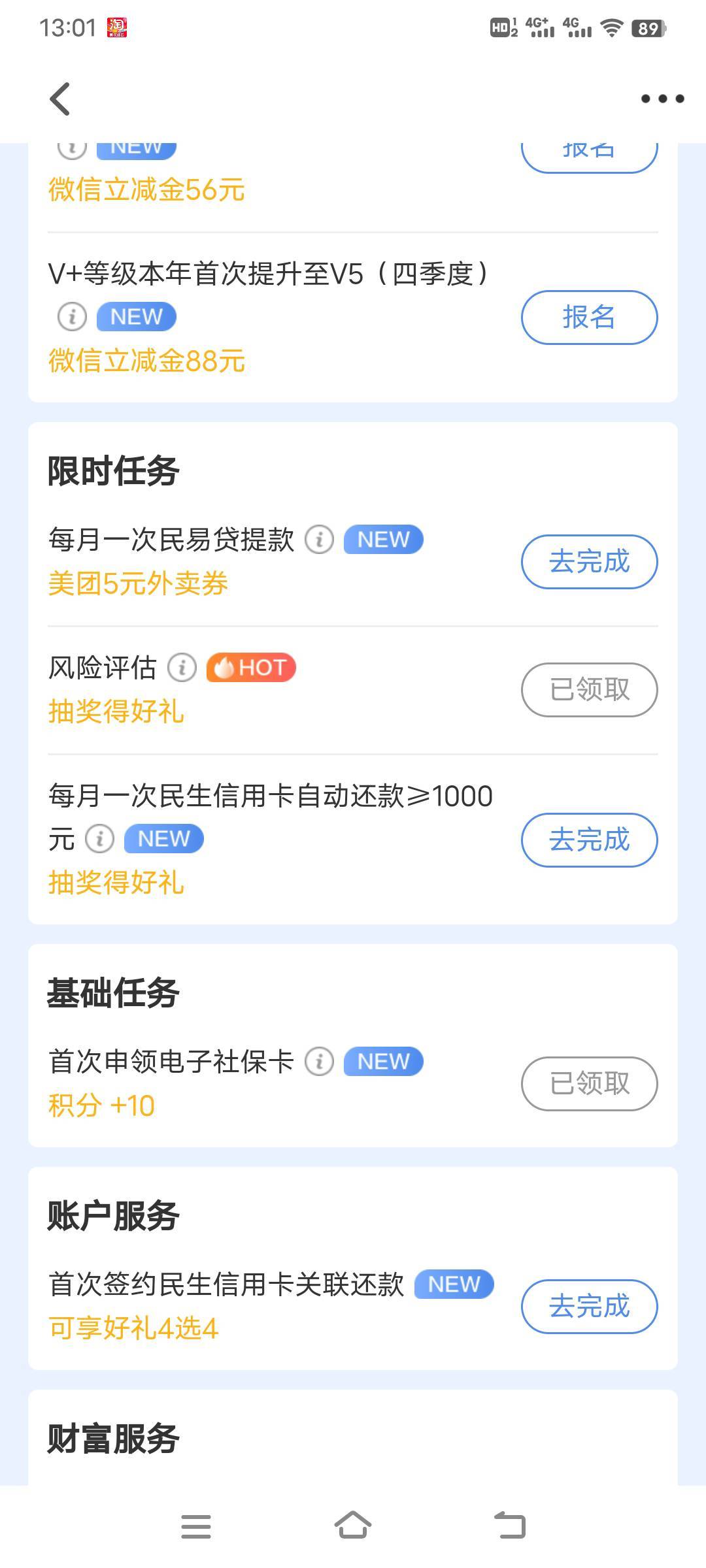Show info for V5 upgrade task
The height and width of the screenshot is (1568, 706).
[72, 318]
